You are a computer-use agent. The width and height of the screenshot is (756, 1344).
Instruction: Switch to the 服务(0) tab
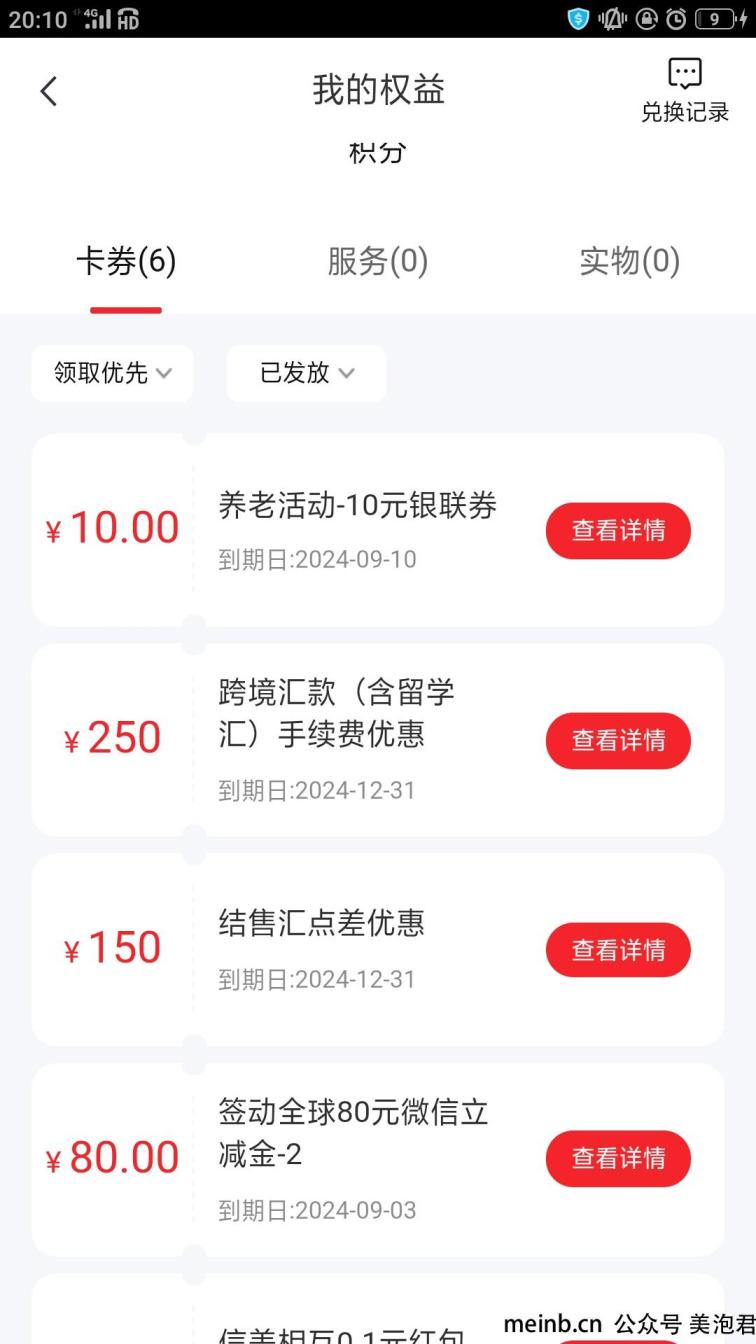coord(378,261)
